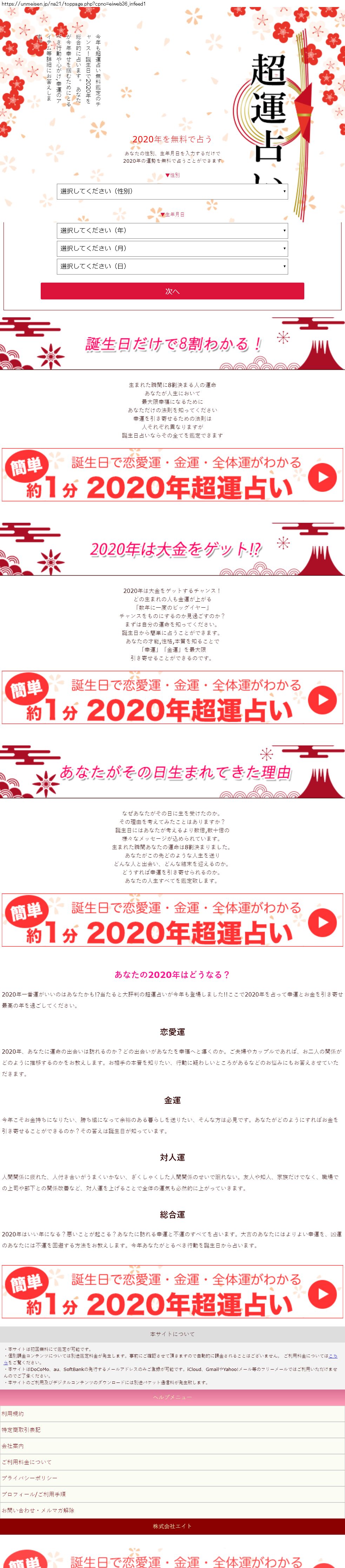Image resolution: width=345 pixels, height=1568 pixels.
Task: Tap the 2020年超運占い banner below the 総合運 section
Action: (173, 1291)
